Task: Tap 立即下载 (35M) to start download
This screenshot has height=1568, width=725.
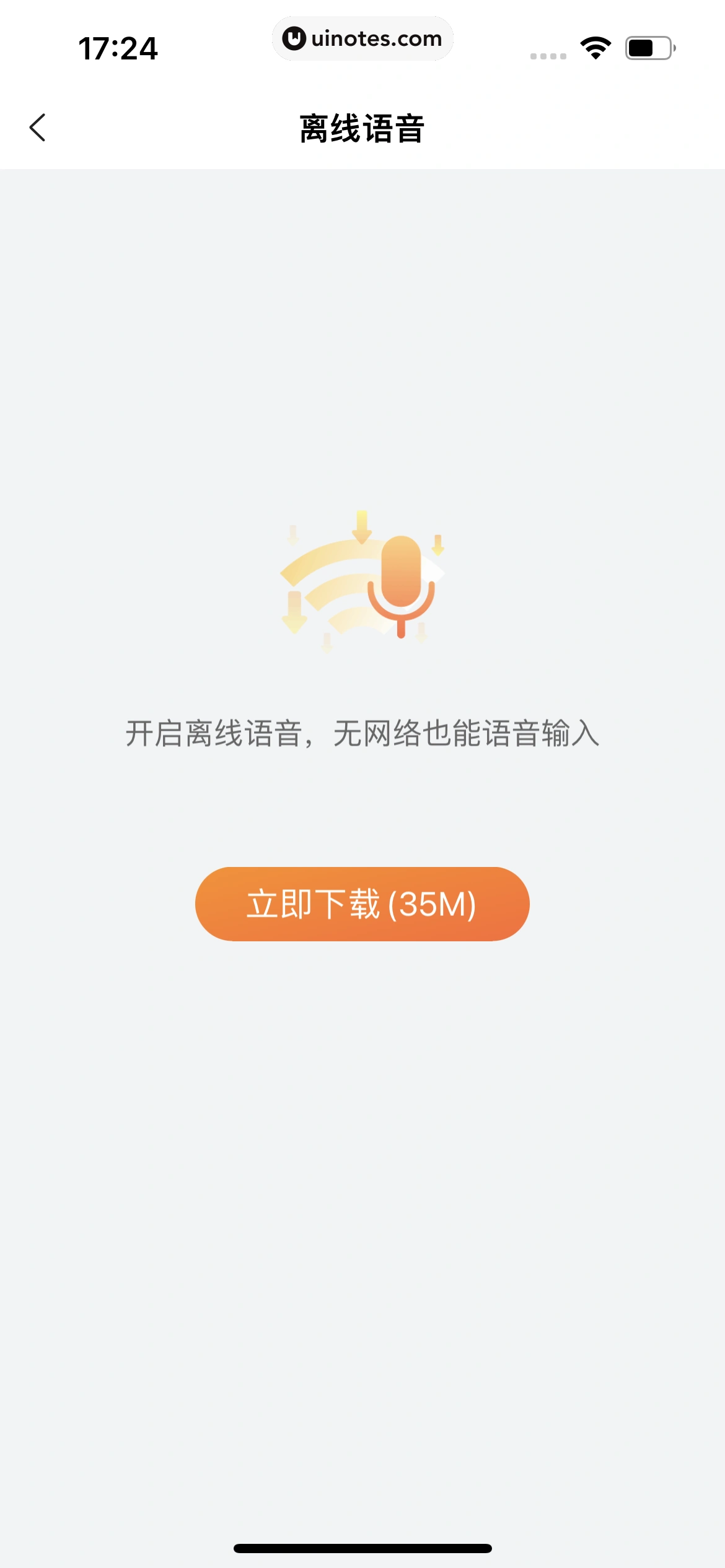Action: [362, 904]
